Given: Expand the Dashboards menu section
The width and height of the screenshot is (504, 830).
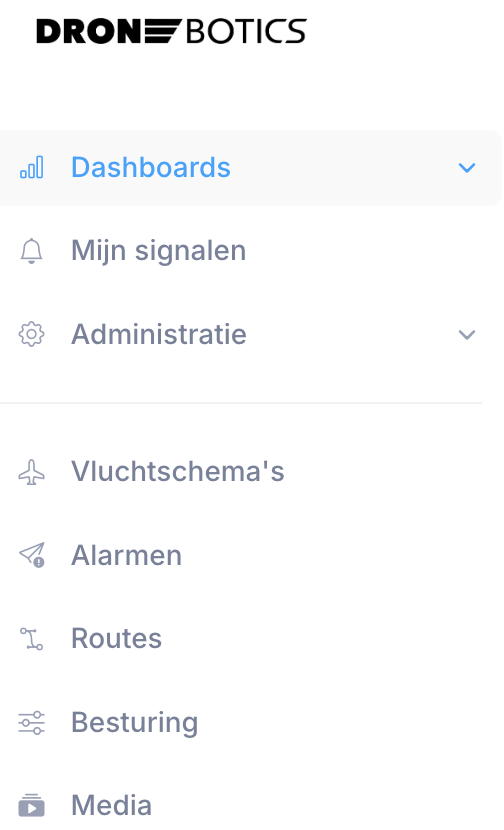Looking at the screenshot, I should point(249,168).
